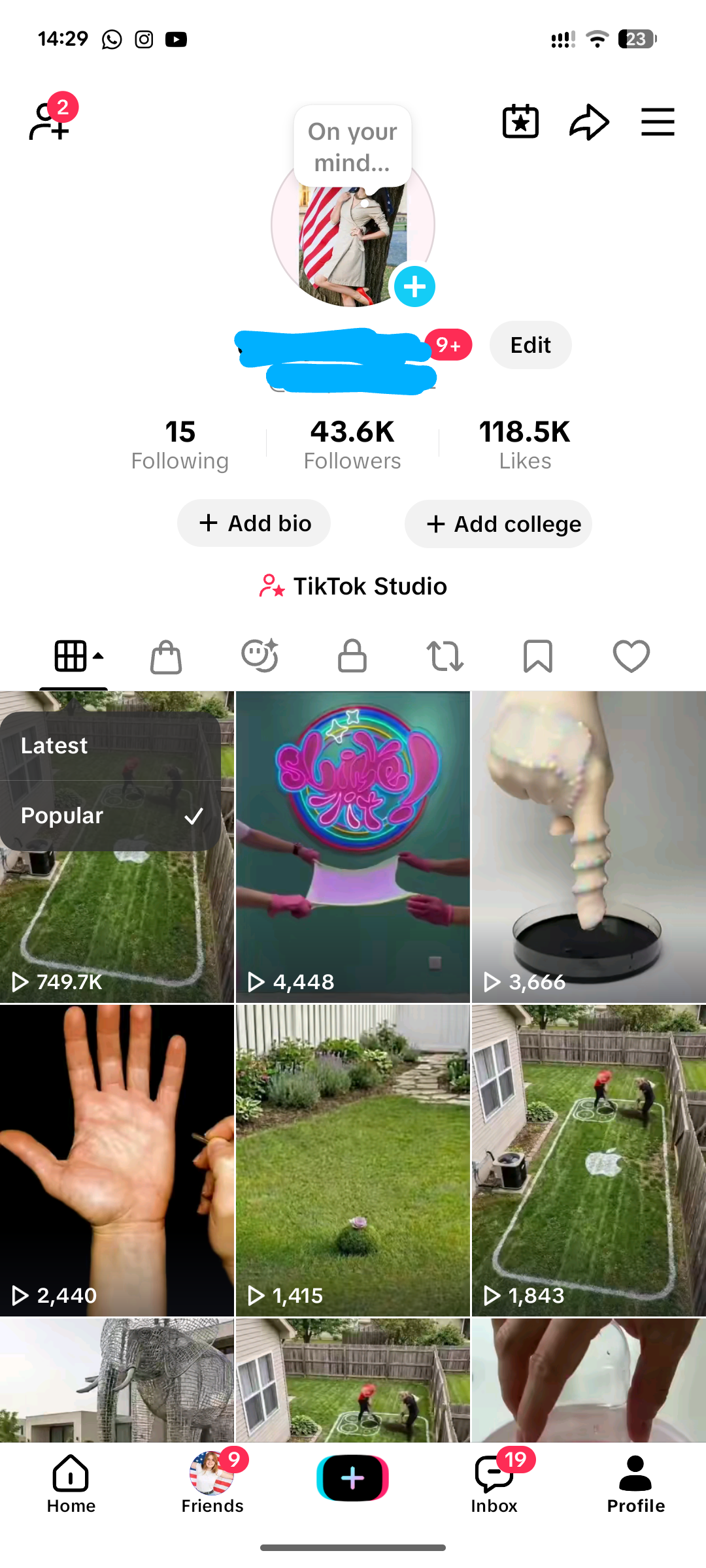Switch to the reposts tab
The width and height of the screenshot is (706, 1568).
[x=445, y=656]
